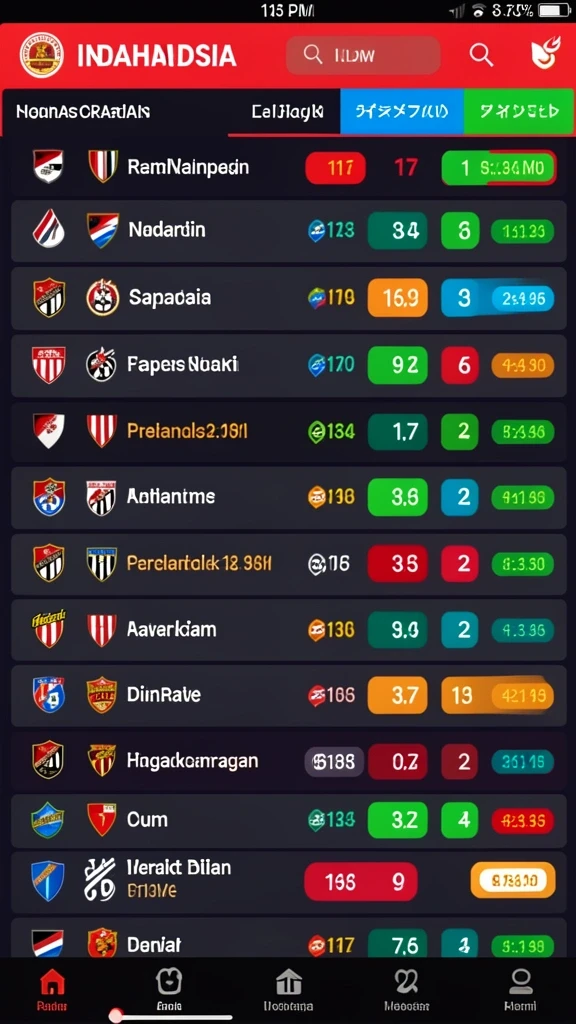This screenshot has height=1024, width=576.
Task: Tap the yellow button on Neraict Biian row
Action: point(513,880)
